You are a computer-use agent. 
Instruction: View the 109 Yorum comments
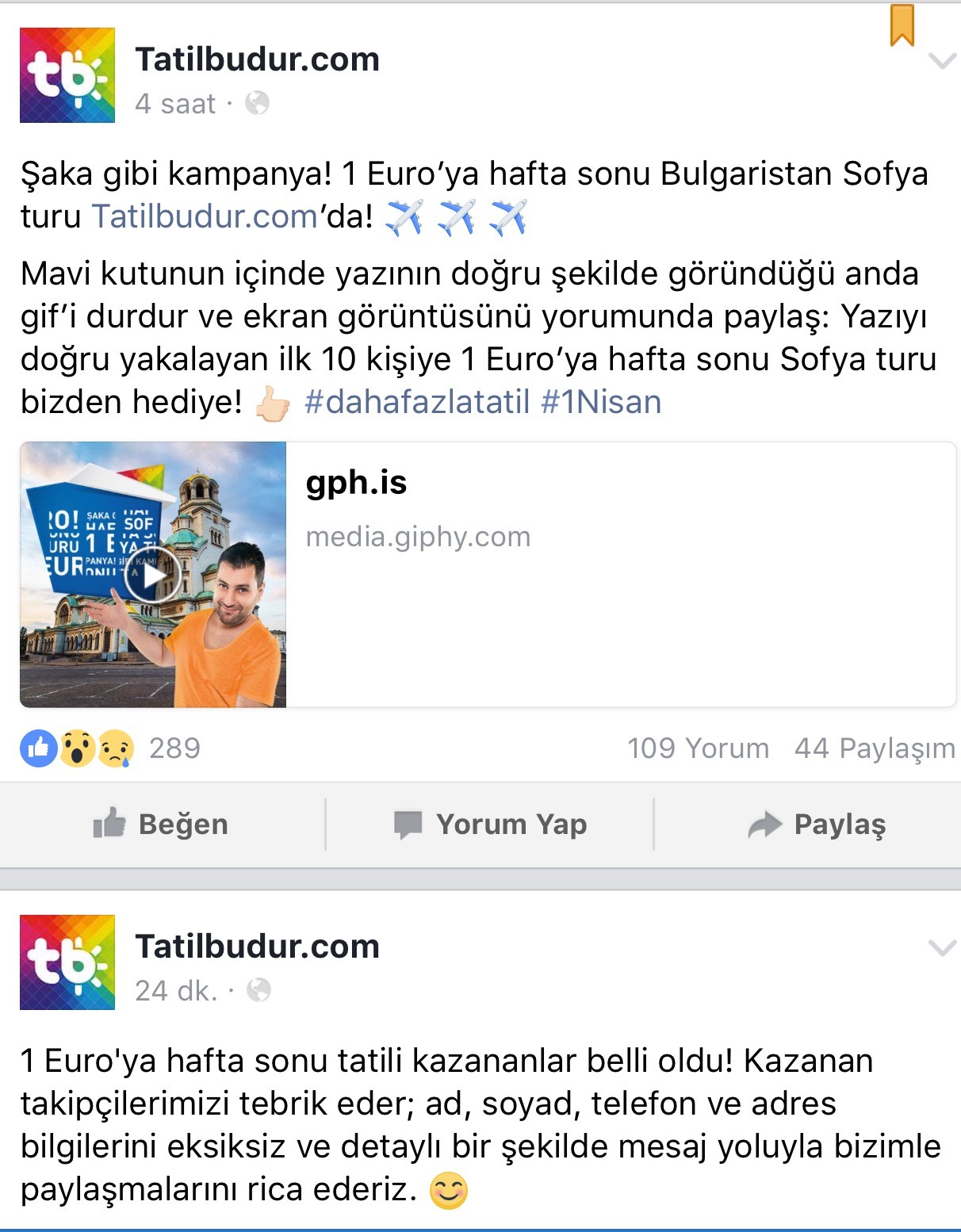point(698,748)
